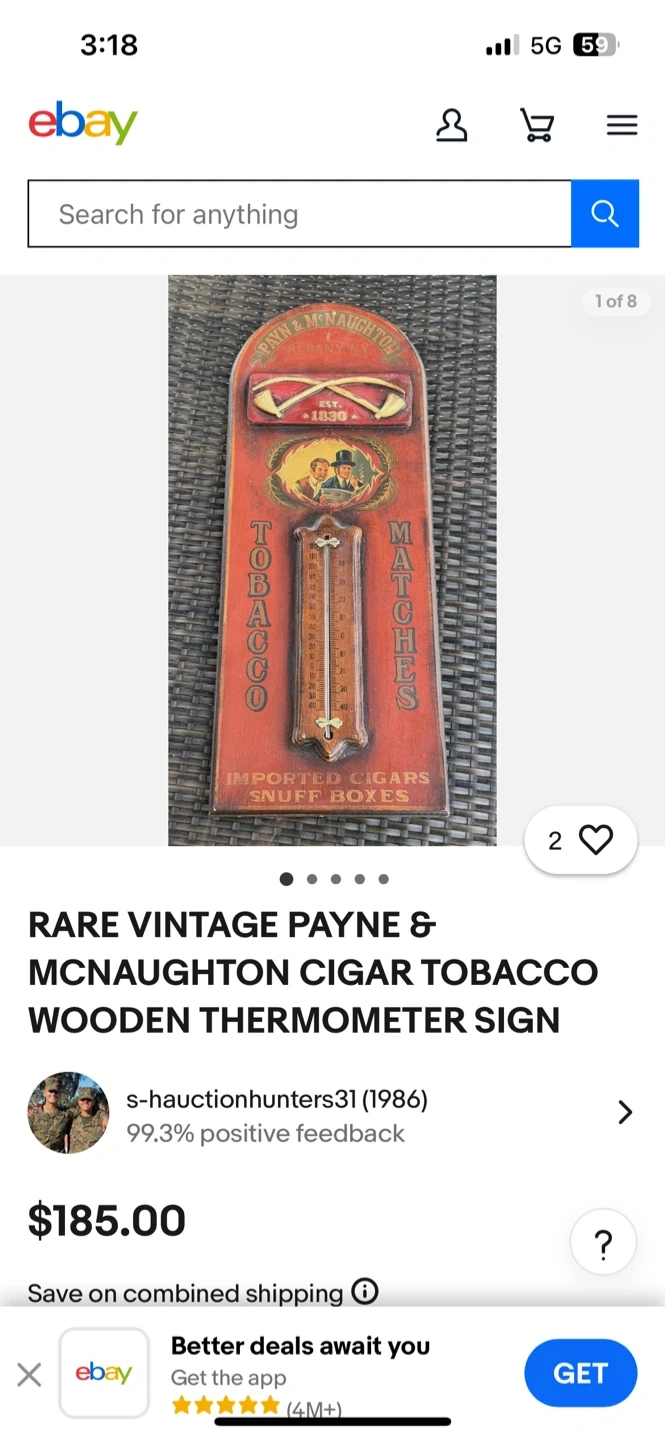Tap GET to download the eBay app
The image size is (665, 1440).
(580, 1374)
